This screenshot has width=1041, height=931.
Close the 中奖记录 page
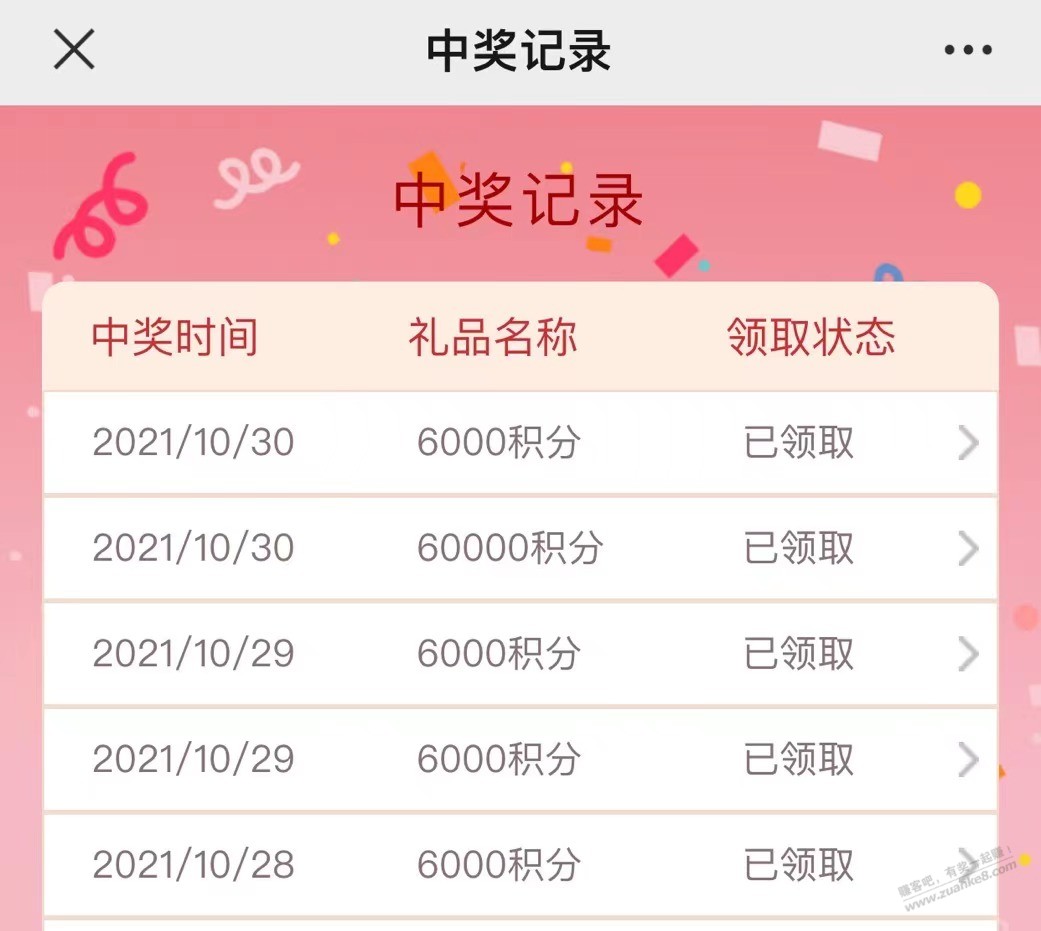point(74,49)
